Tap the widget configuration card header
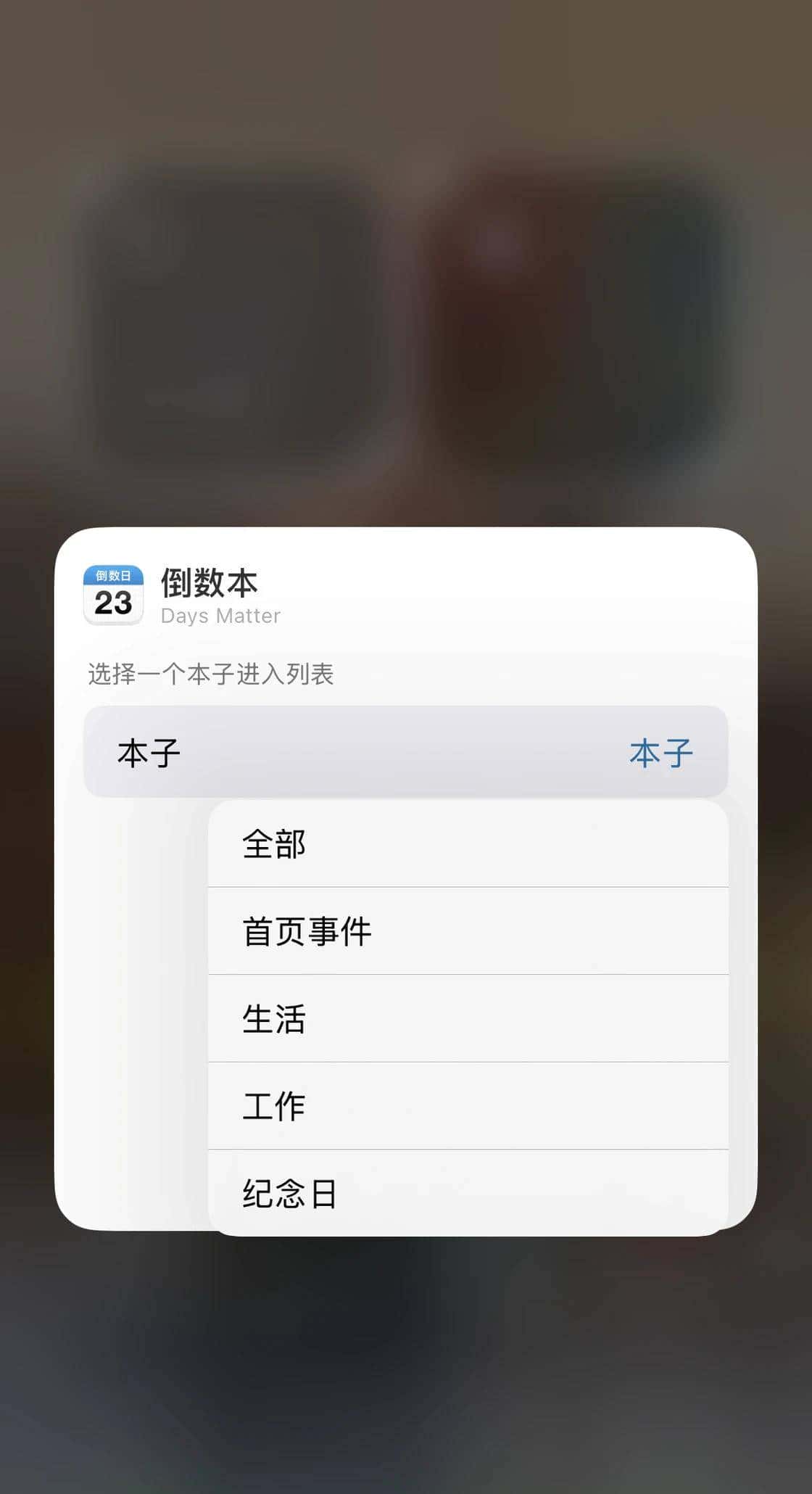This screenshot has width=812, height=1494. pyautogui.click(x=406, y=595)
